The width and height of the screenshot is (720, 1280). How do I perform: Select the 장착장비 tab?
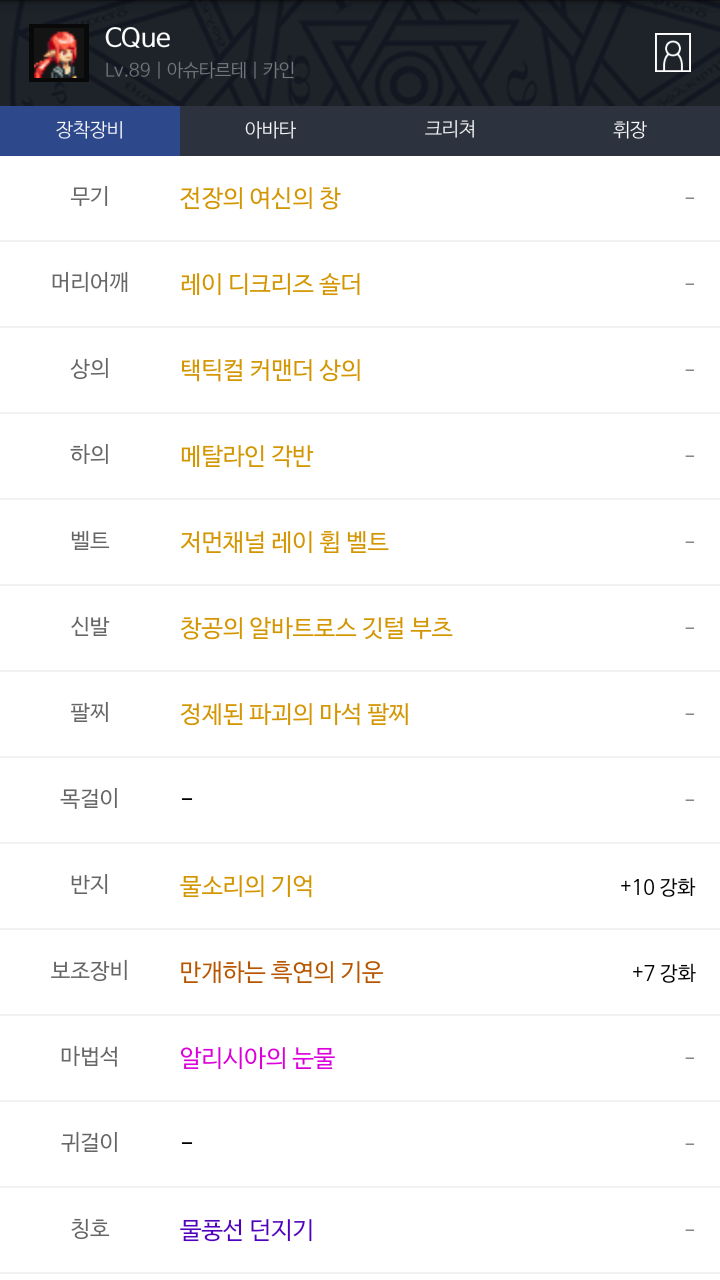90,130
